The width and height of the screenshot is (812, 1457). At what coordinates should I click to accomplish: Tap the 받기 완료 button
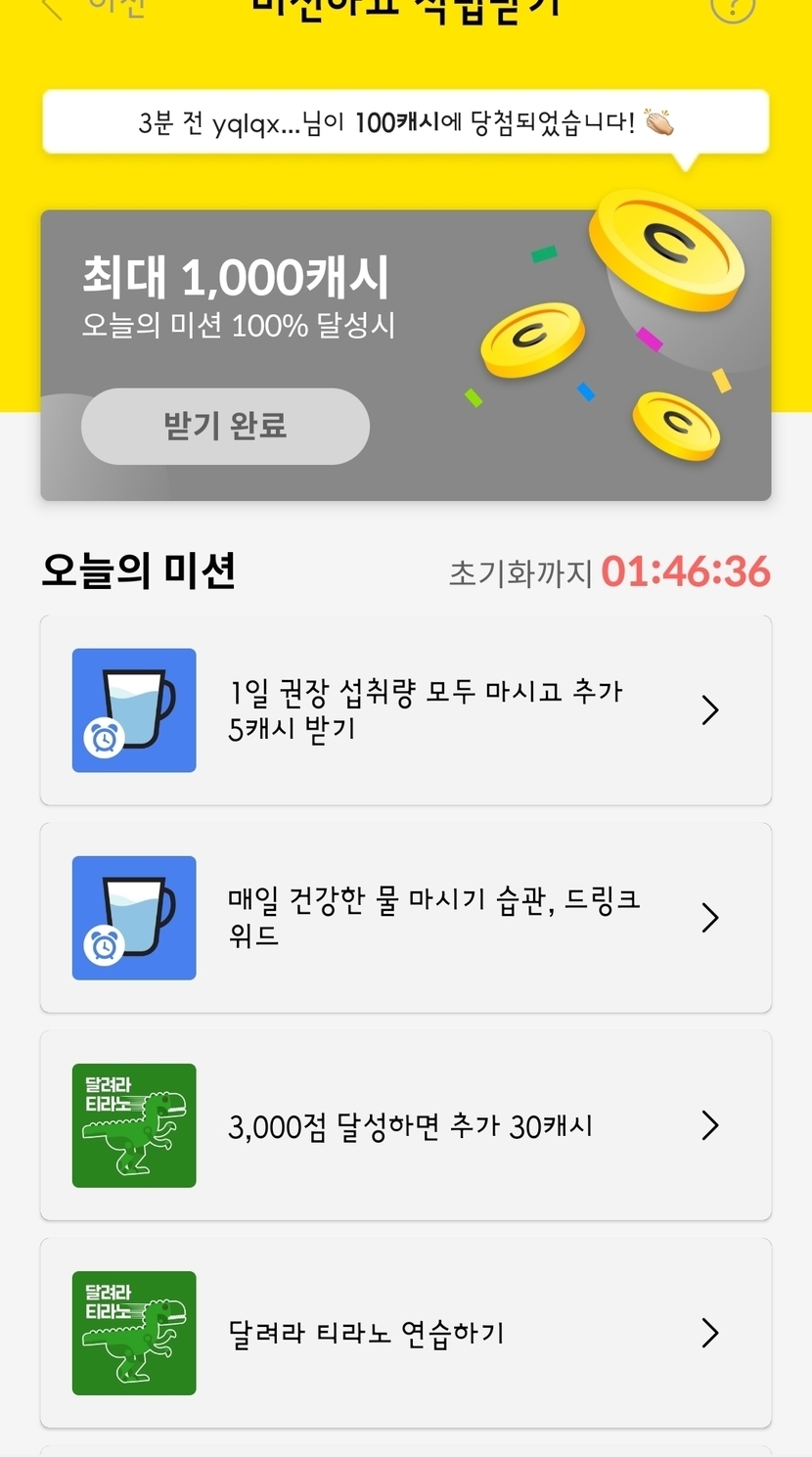pyautogui.click(x=225, y=427)
